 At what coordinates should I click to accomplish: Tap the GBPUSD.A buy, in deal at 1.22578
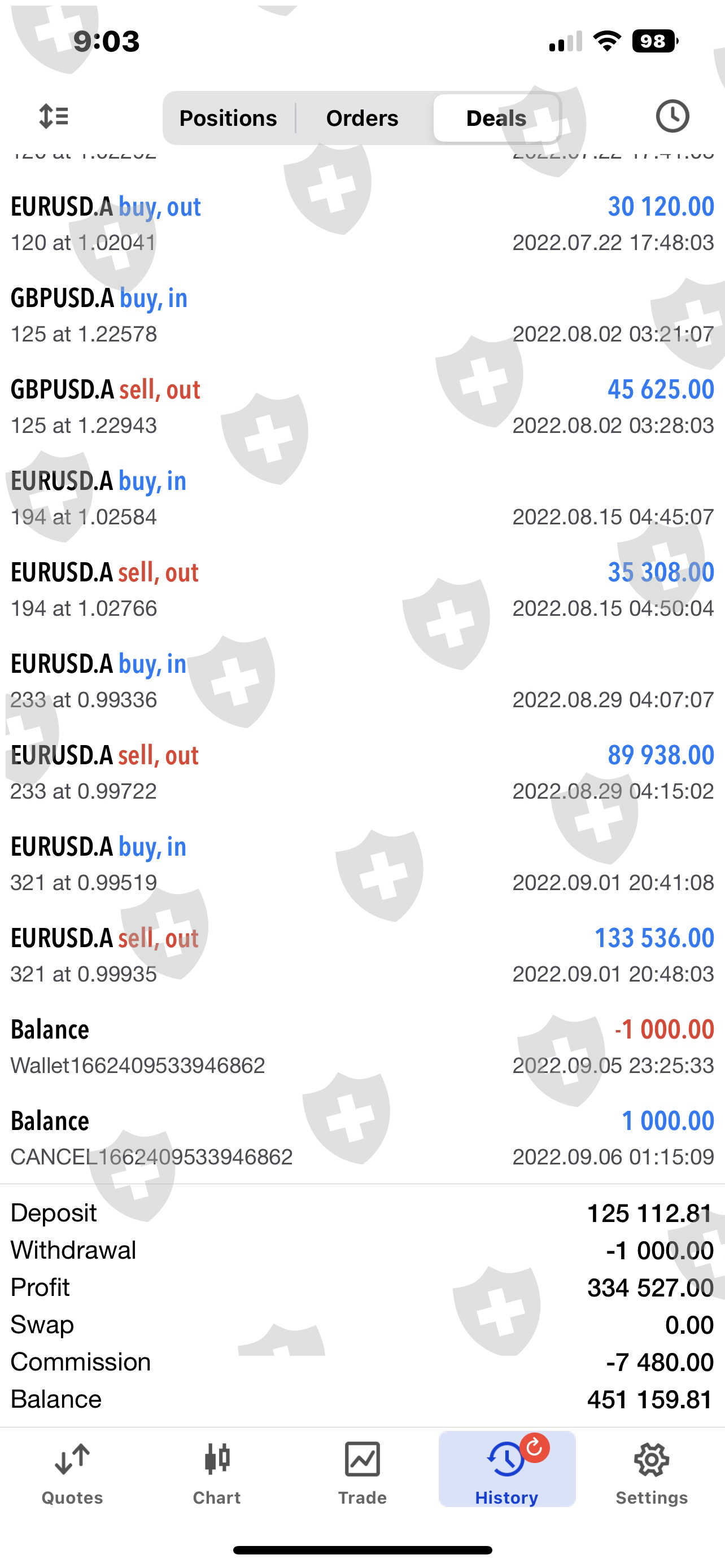(362, 316)
